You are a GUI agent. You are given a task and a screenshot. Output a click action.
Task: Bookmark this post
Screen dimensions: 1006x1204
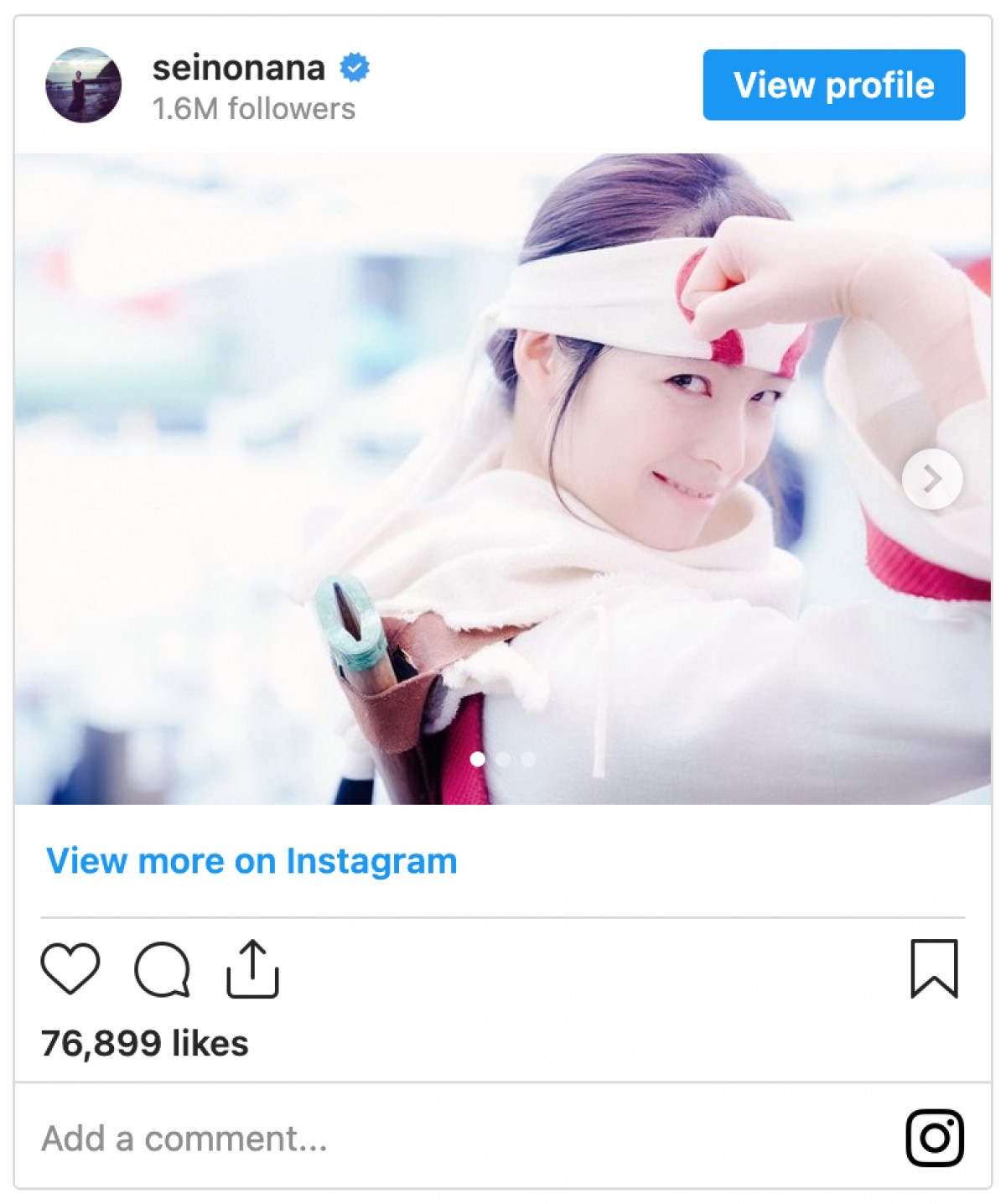tap(934, 969)
